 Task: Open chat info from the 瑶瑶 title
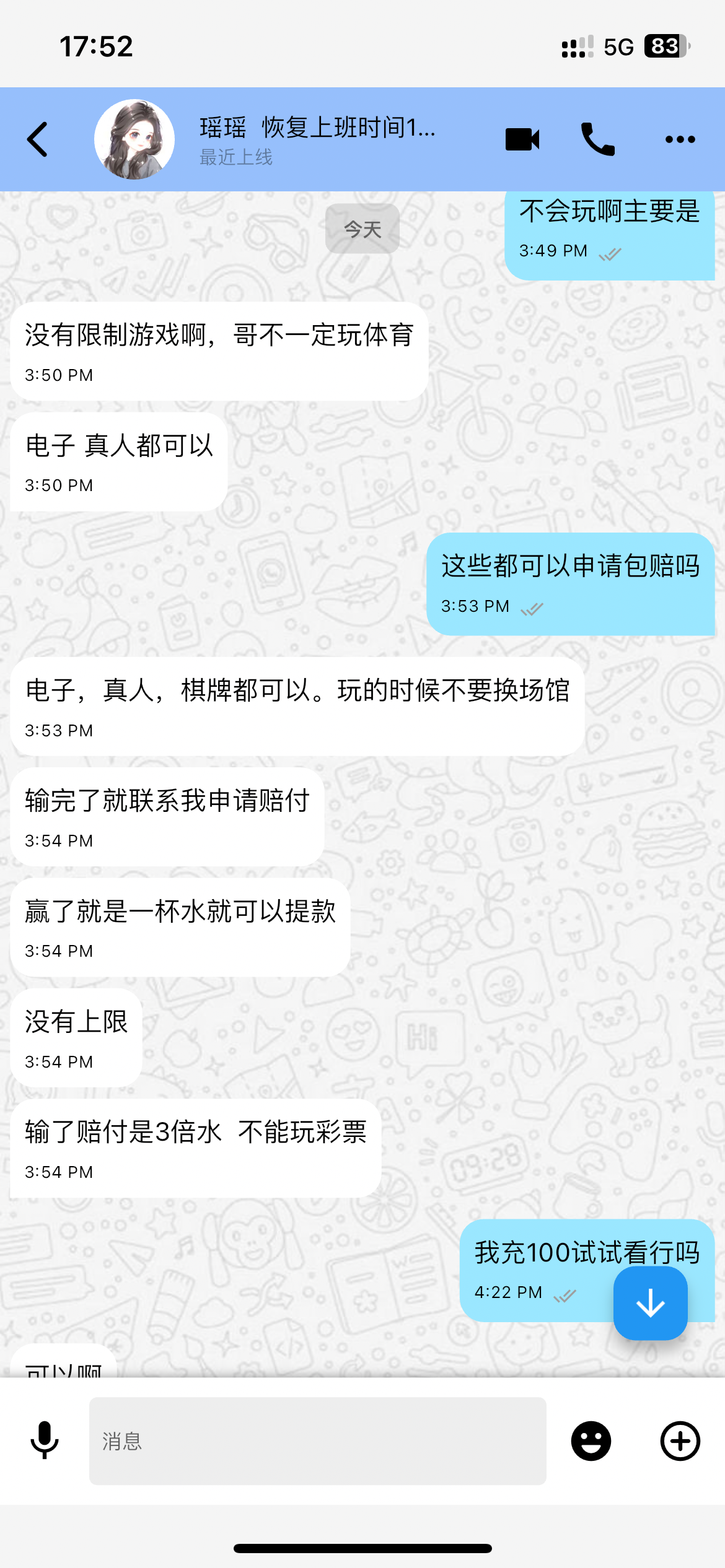pyautogui.click(x=317, y=128)
